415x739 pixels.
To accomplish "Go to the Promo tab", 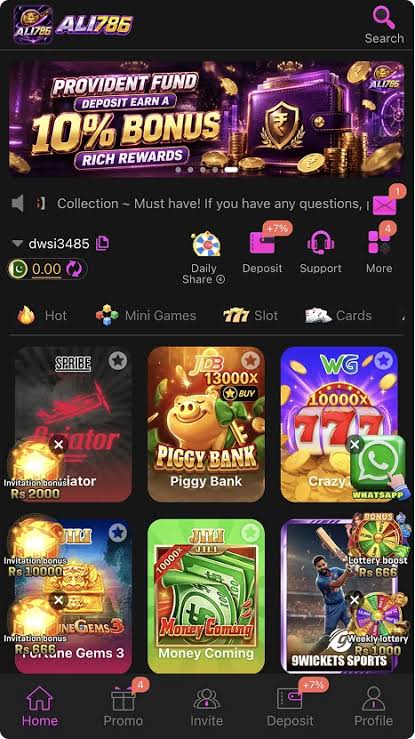I will tap(123, 707).
